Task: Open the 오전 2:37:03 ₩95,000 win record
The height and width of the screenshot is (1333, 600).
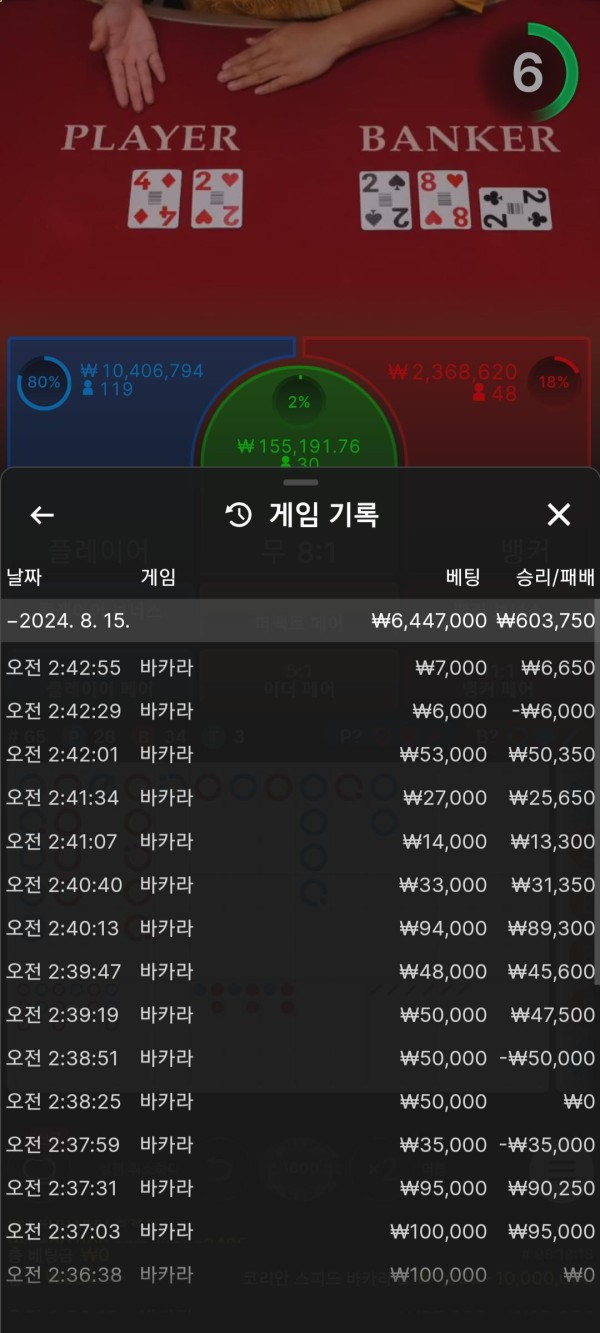Action: coord(300,1232)
